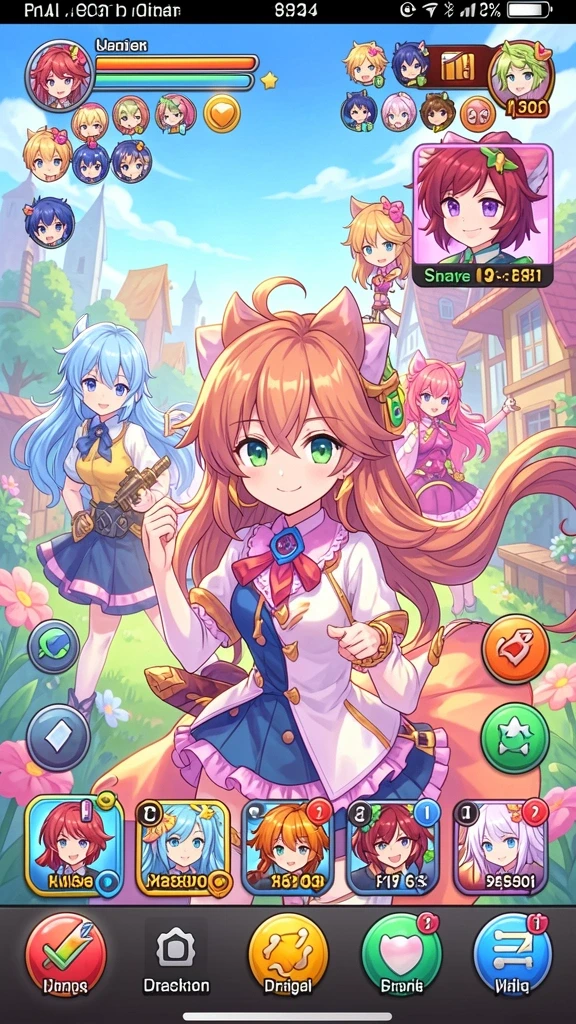The width and height of the screenshot is (576, 1024).
Task: Open the red-haired player avatar profile
Action: click(59, 75)
